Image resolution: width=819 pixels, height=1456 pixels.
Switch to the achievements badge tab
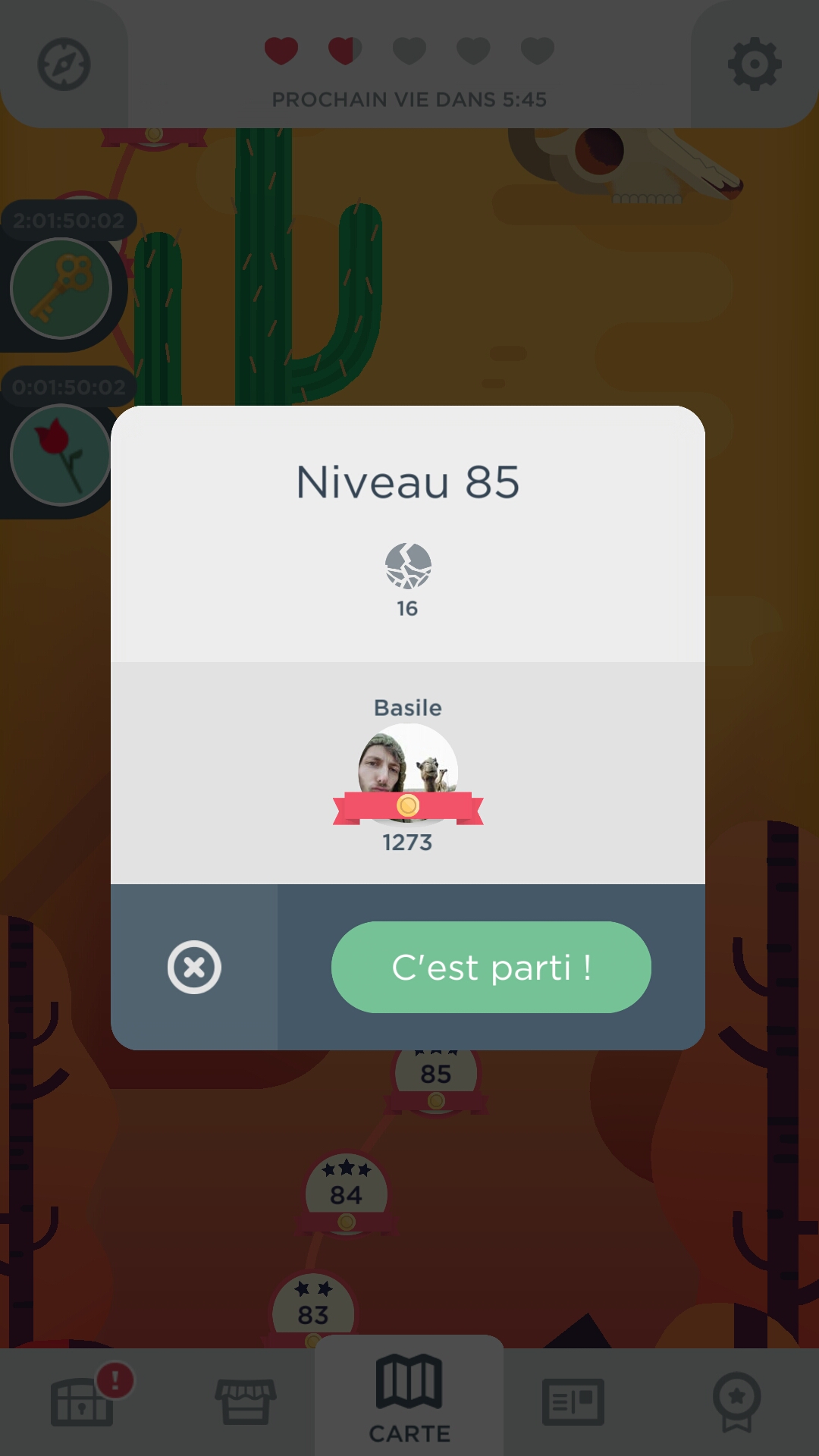click(x=736, y=1401)
